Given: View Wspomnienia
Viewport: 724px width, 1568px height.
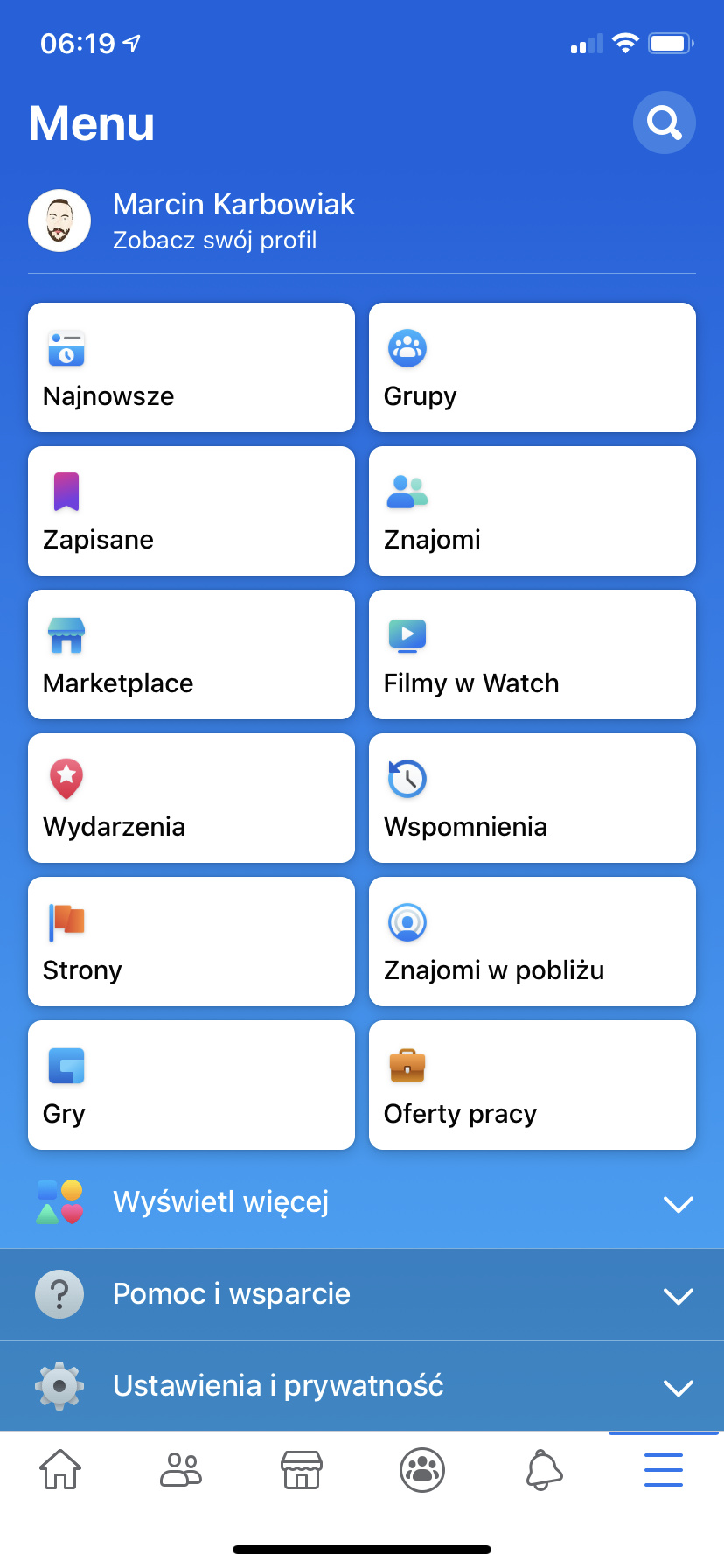Looking at the screenshot, I should coord(532,798).
